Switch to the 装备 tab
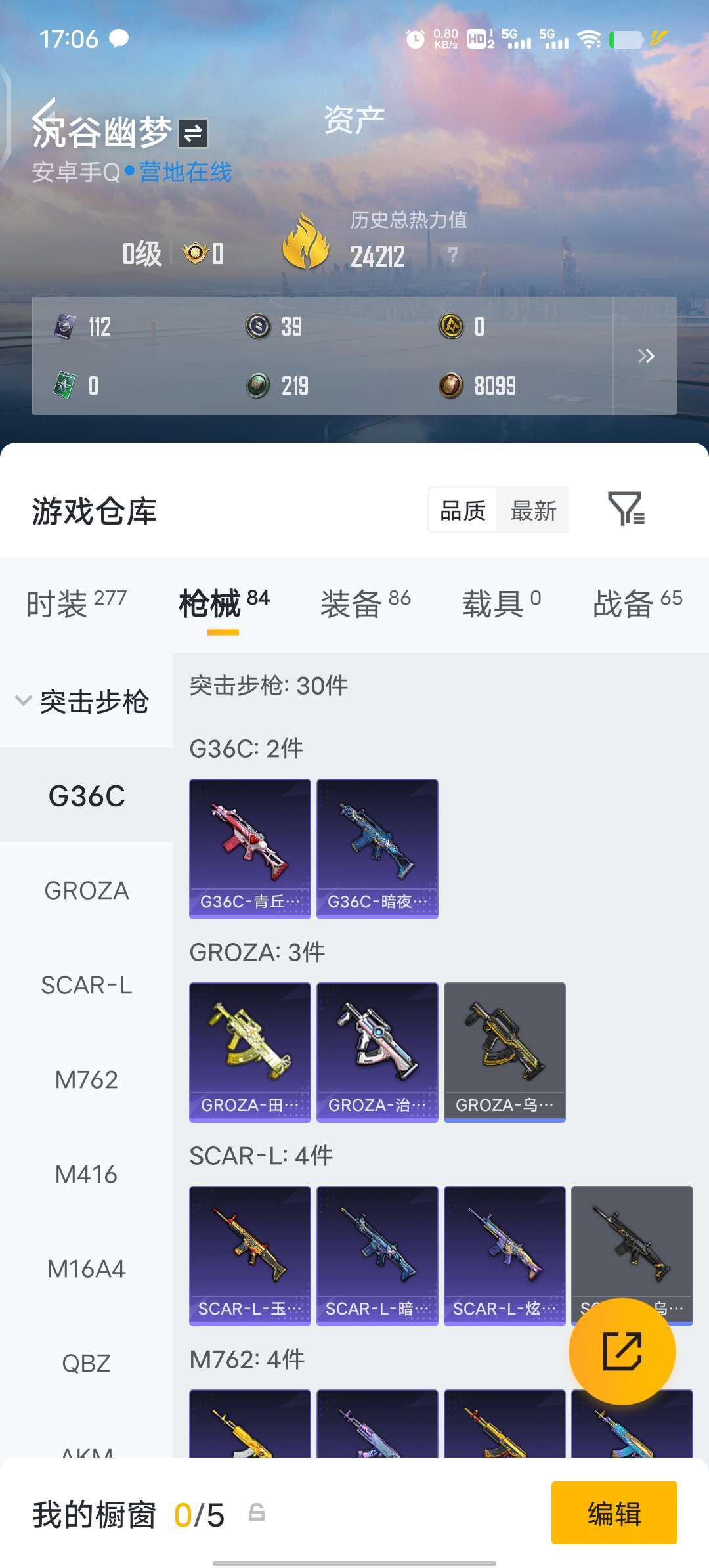The height and width of the screenshot is (1568, 709). 365,603
